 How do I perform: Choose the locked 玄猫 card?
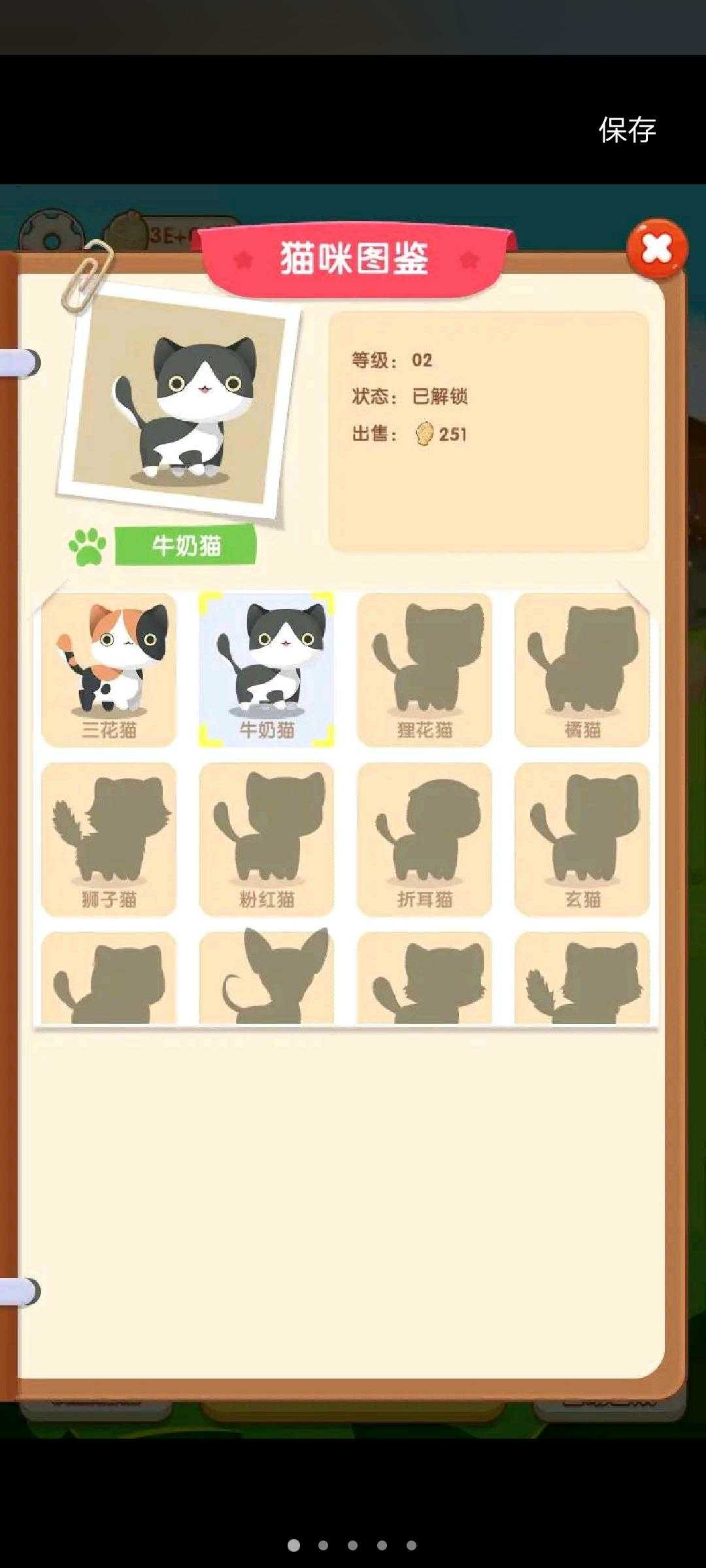tap(582, 840)
